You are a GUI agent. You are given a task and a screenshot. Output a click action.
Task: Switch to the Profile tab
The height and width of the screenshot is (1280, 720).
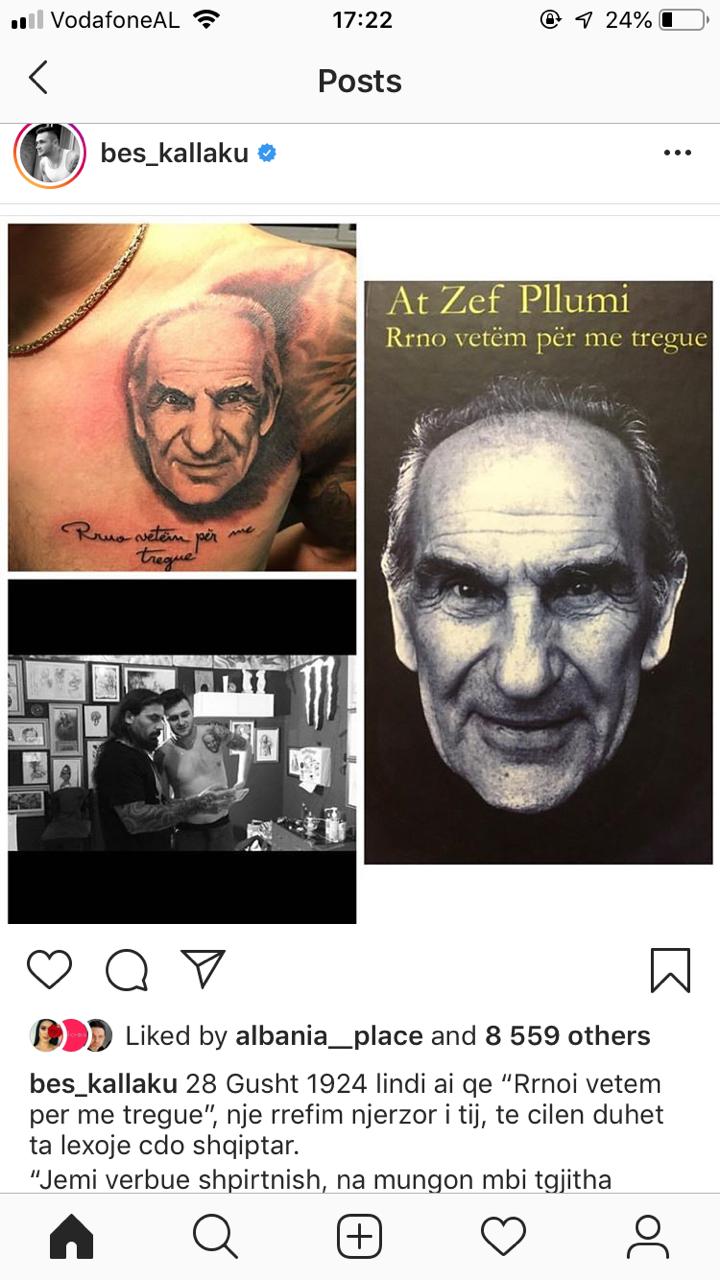[647, 1237]
